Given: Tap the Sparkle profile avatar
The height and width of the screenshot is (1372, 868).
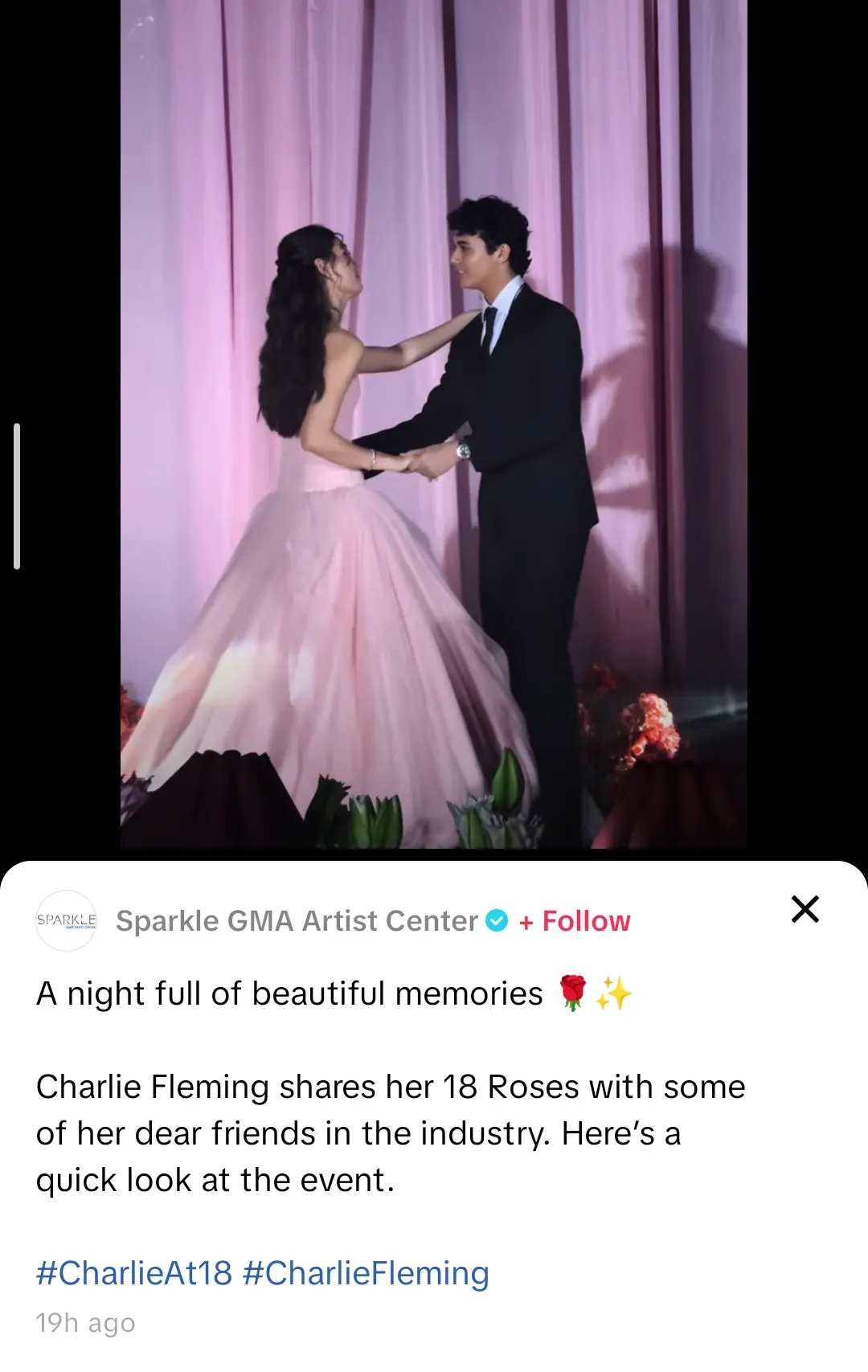Looking at the screenshot, I should tap(67, 920).
